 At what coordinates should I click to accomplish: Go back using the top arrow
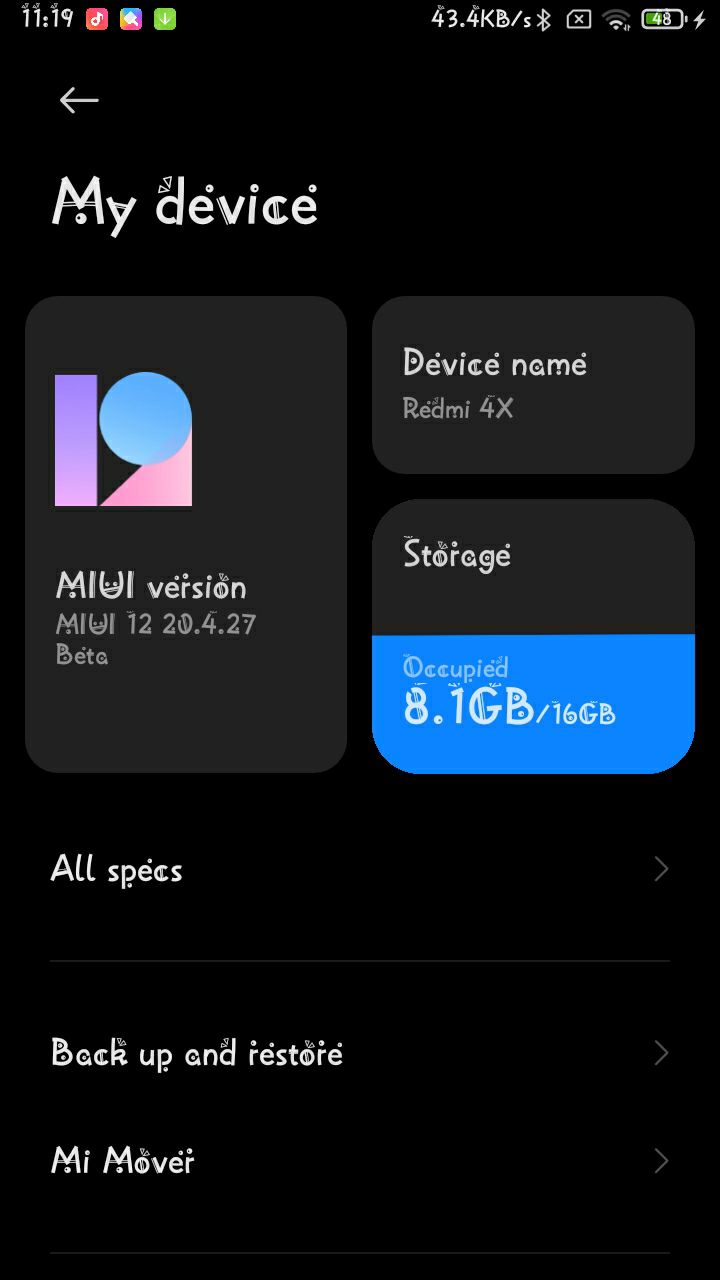tap(79, 100)
